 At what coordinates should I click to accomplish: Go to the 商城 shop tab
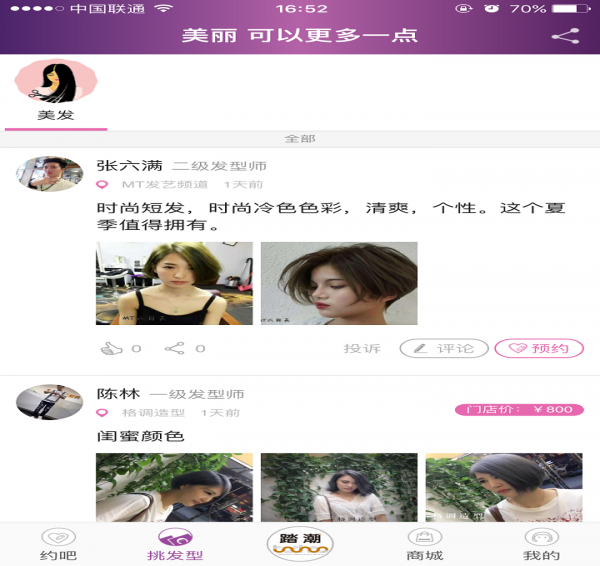(x=424, y=544)
